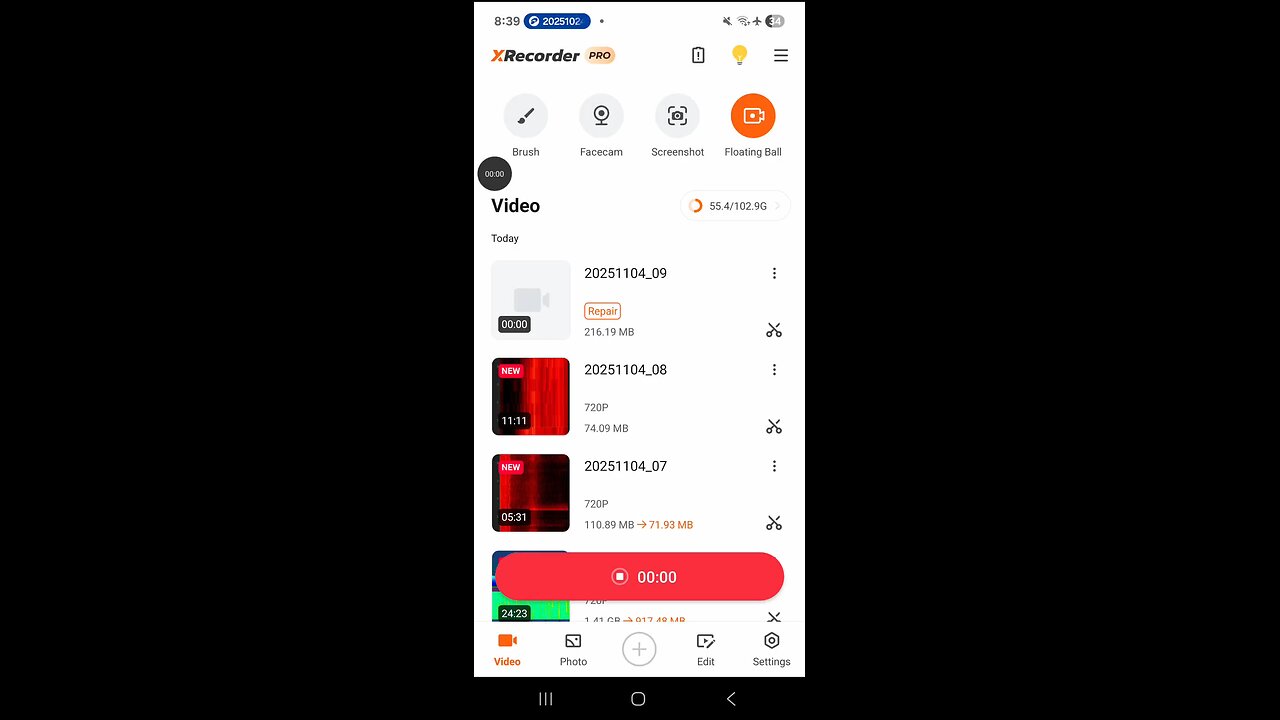The image size is (1280, 720).
Task: Open more options for 20251104_08
Action: pos(774,370)
